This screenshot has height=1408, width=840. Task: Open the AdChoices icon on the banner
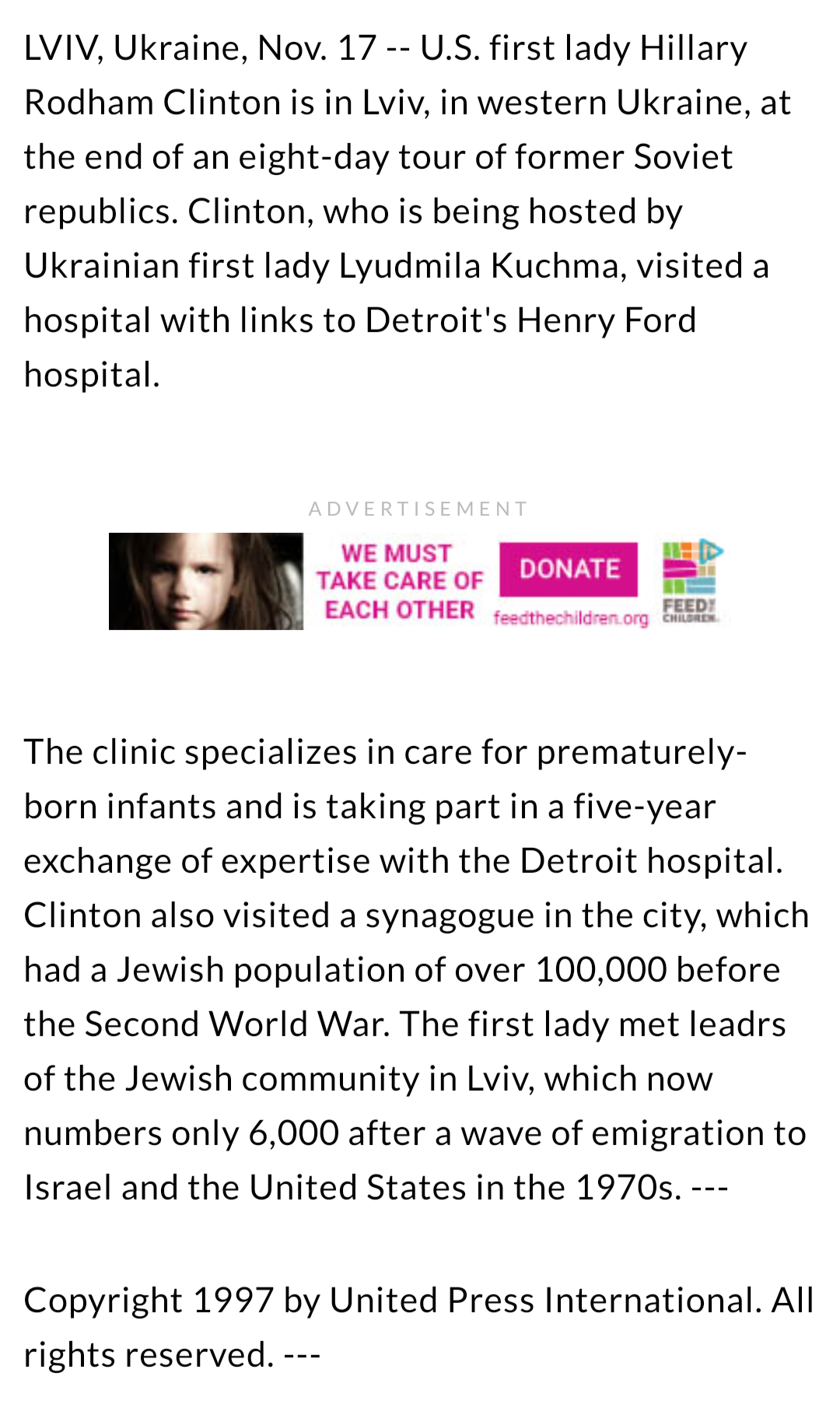(712, 551)
